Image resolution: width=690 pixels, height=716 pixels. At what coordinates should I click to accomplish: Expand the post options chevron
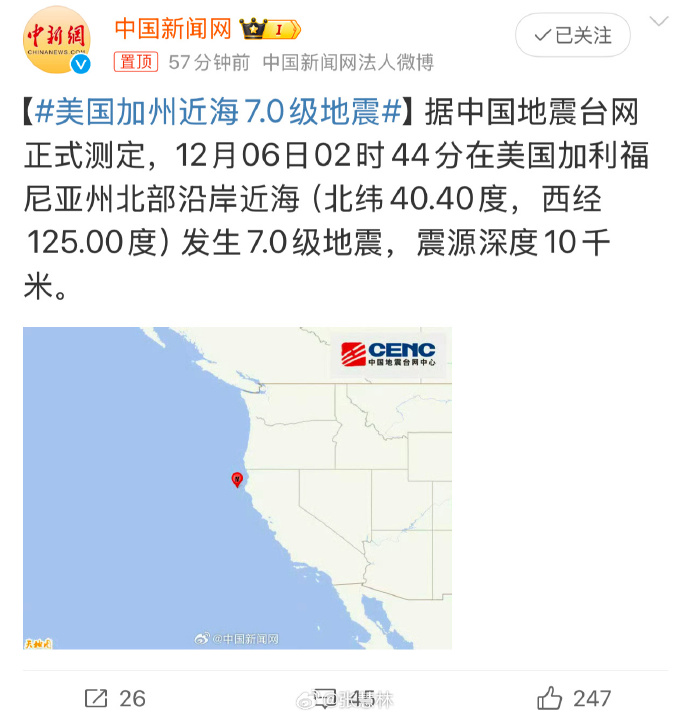pyautogui.click(x=660, y=23)
